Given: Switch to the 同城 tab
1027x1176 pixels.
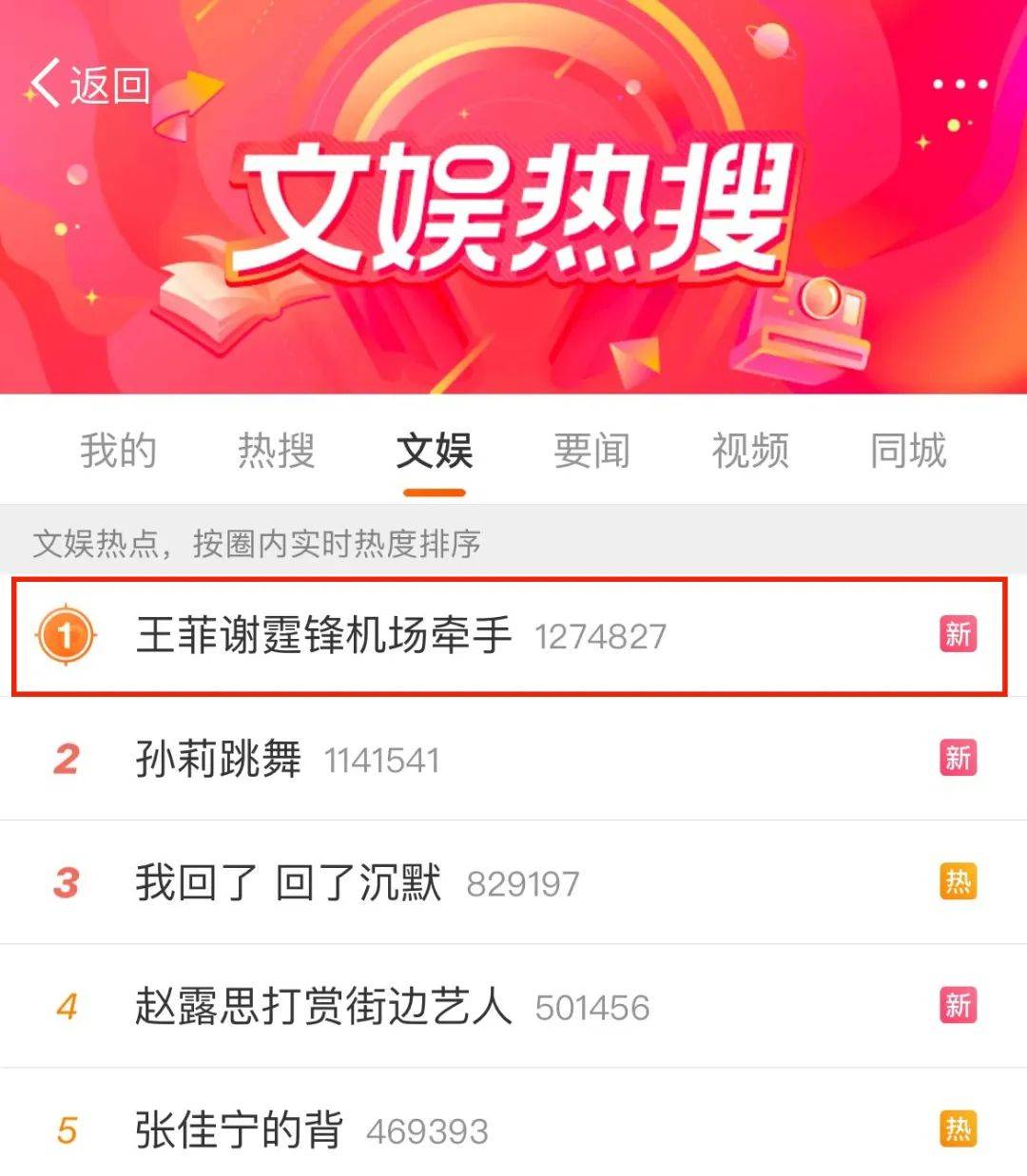Looking at the screenshot, I should [x=908, y=451].
